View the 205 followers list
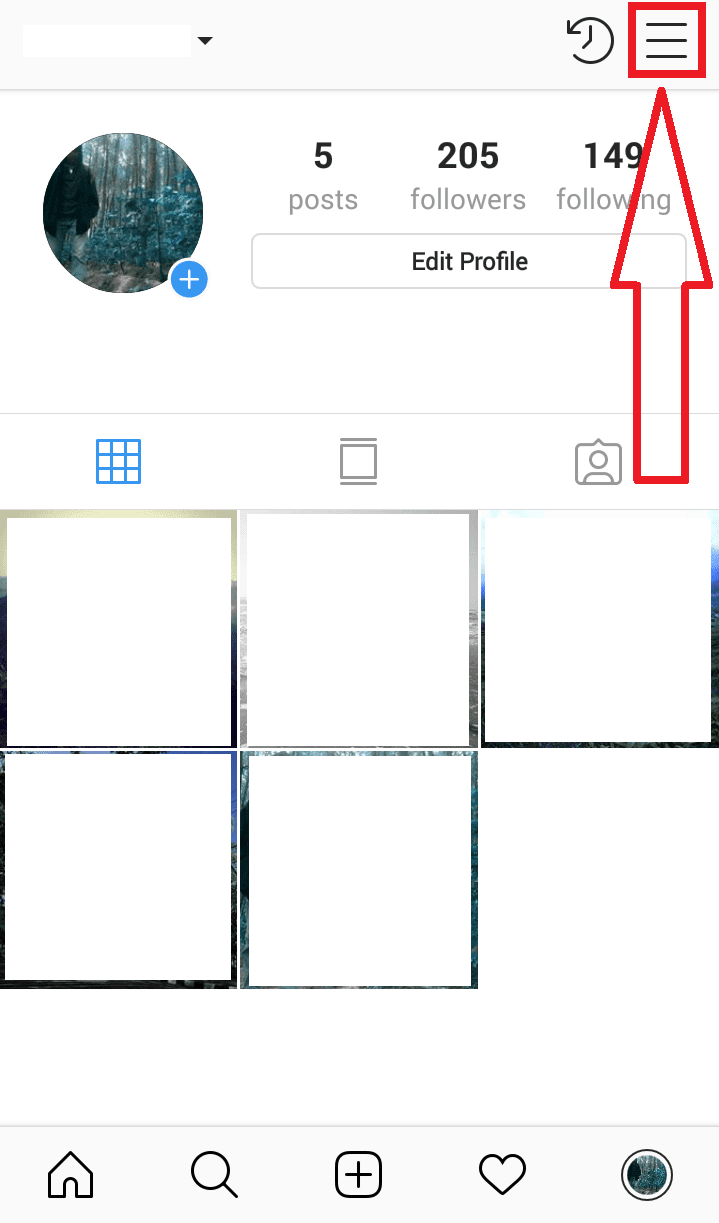The image size is (719, 1223). (x=468, y=176)
